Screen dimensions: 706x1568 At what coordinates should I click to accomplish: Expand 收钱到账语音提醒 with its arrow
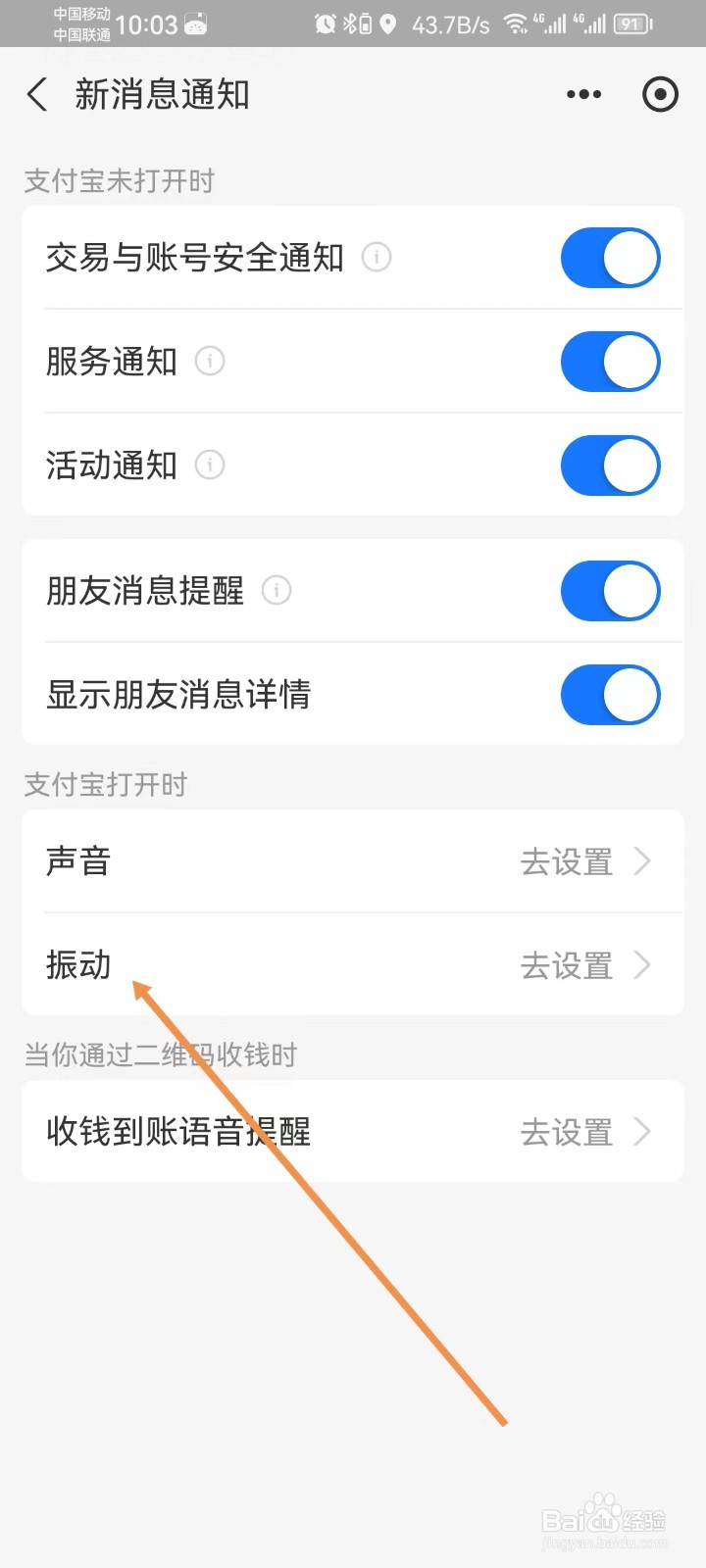[642, 1132]
